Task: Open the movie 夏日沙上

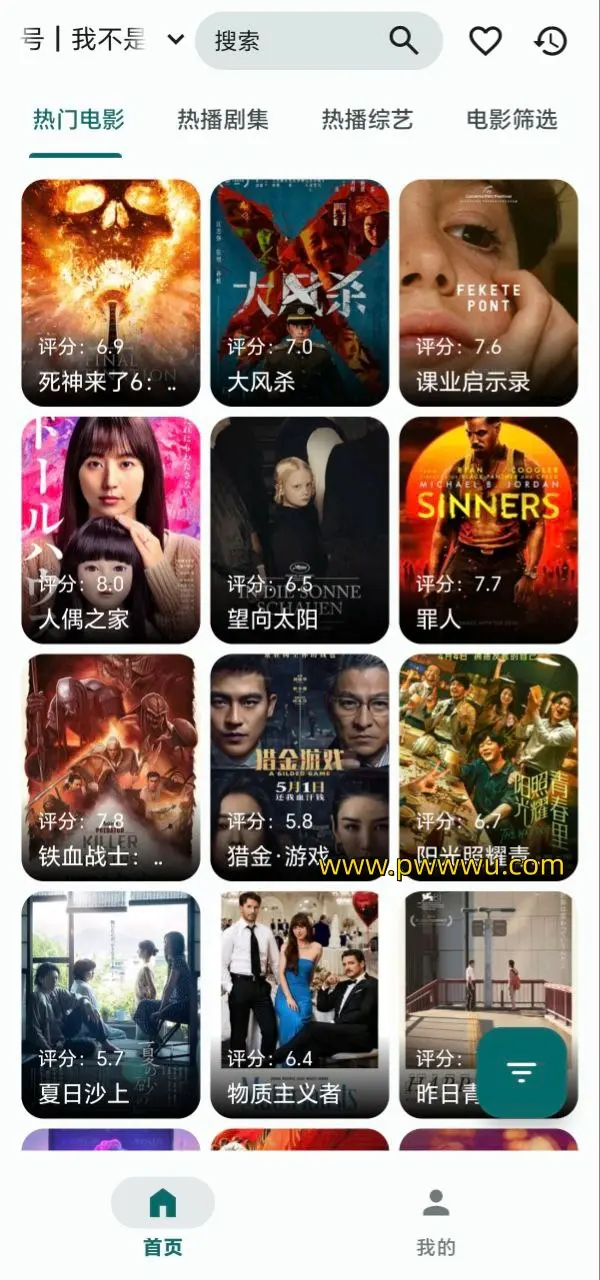Action: 110,1004
